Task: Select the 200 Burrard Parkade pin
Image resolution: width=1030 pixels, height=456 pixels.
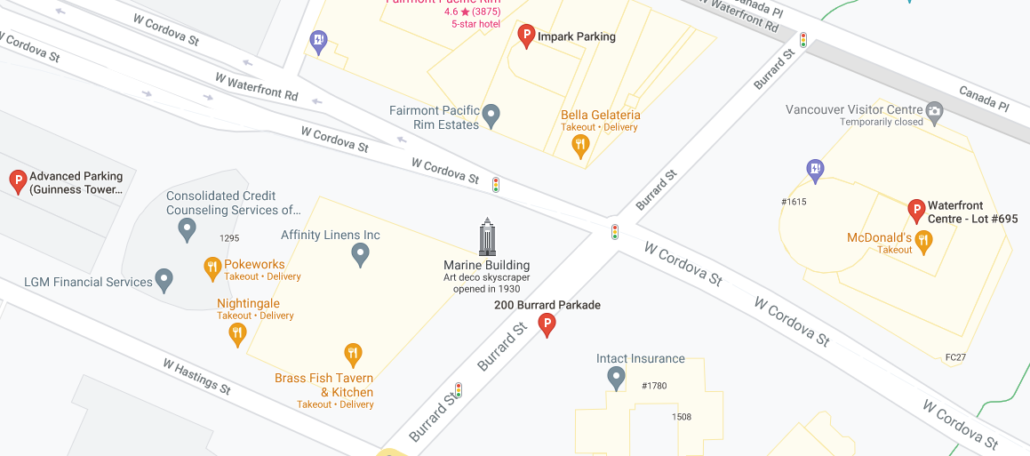Action: pyautogui.click(x=547, y=324)
